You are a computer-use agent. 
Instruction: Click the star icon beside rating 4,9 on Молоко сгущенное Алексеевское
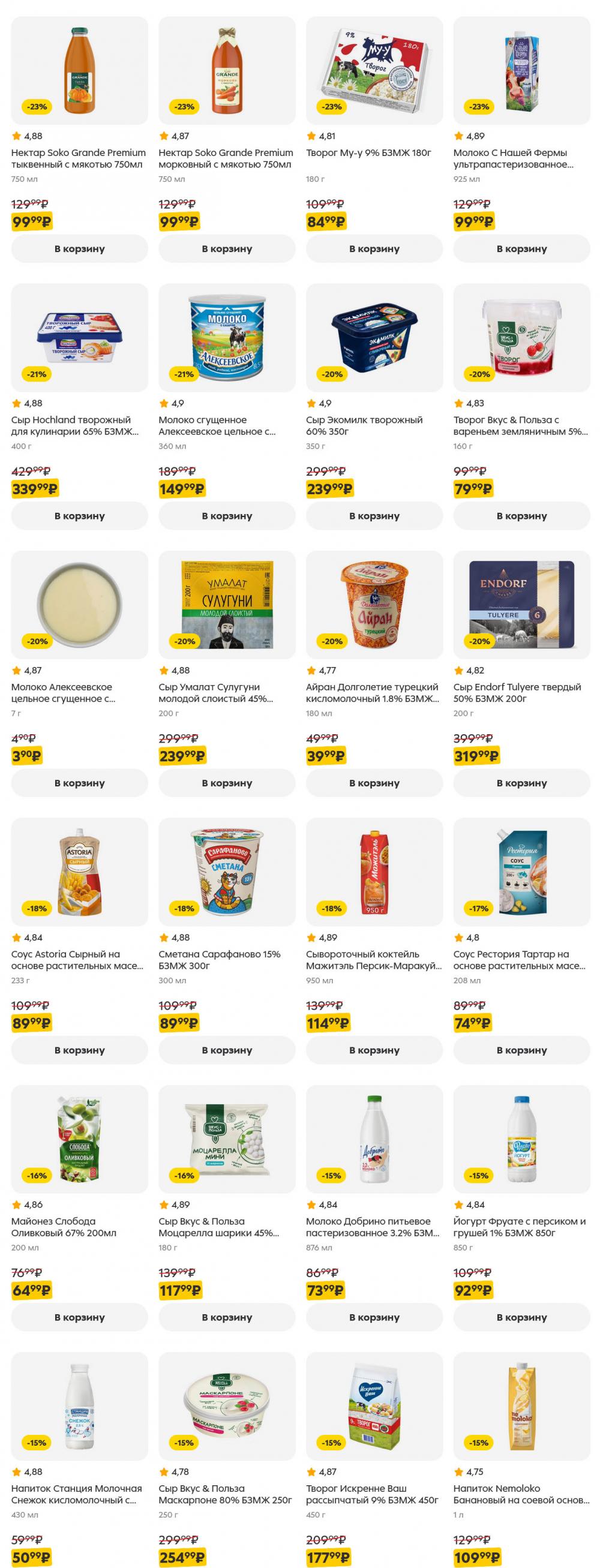pos(163,402)
